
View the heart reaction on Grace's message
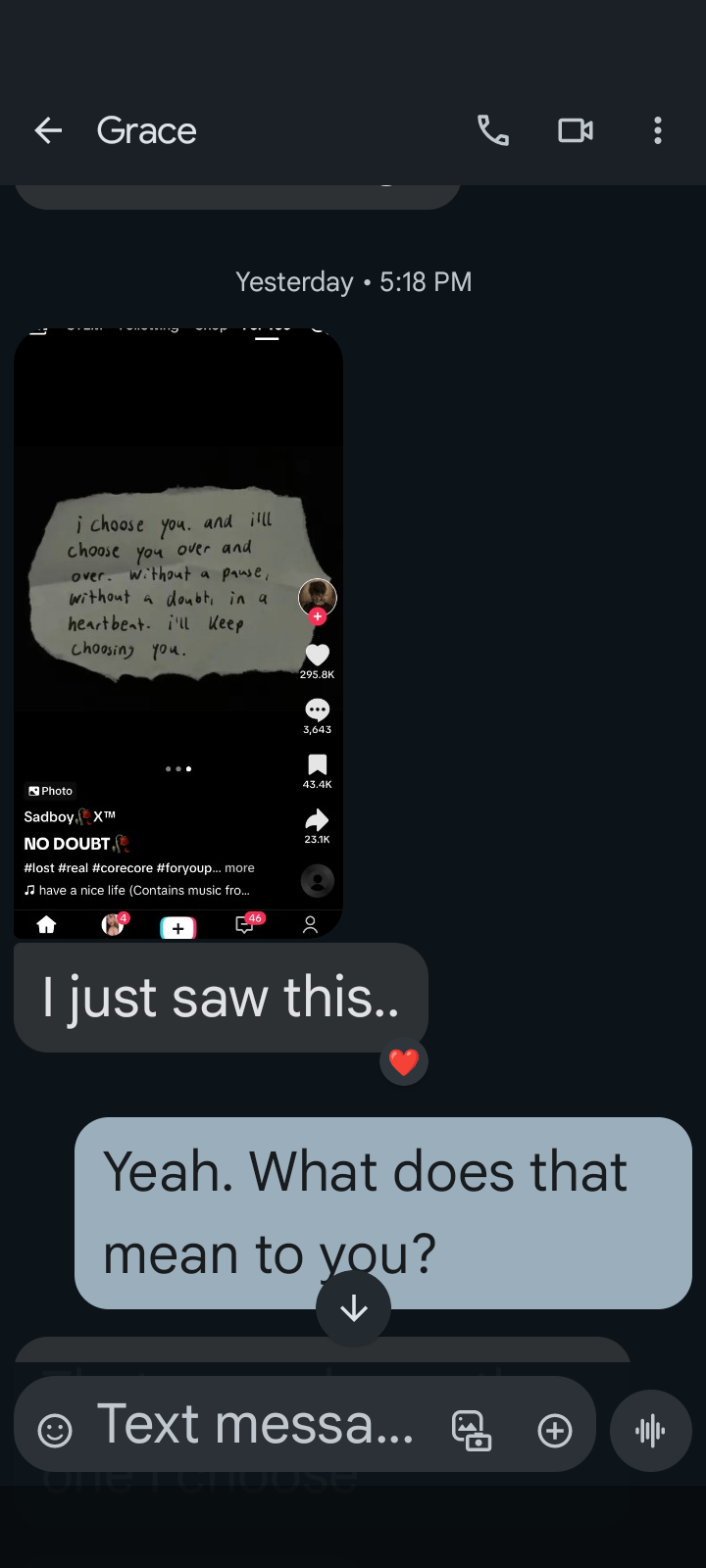[403, 1061]
